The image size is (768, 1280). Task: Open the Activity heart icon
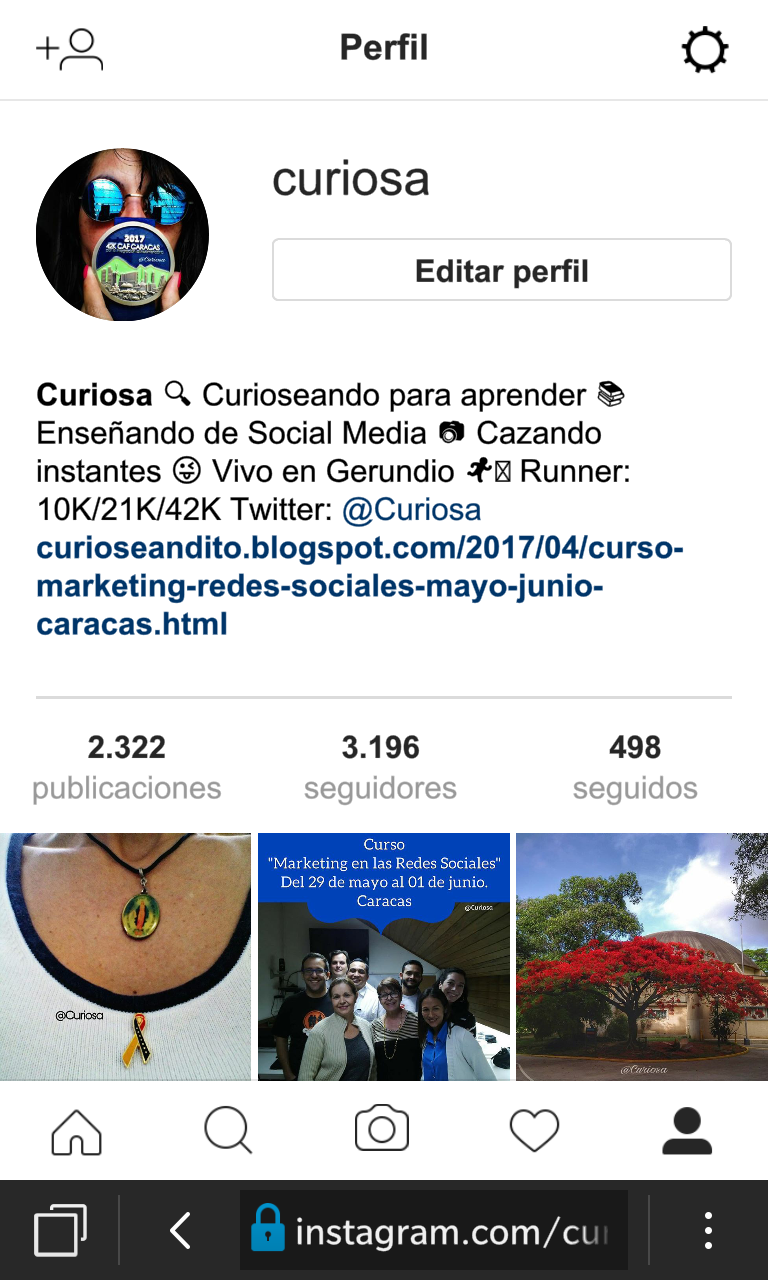click(x=535, y=1130)
